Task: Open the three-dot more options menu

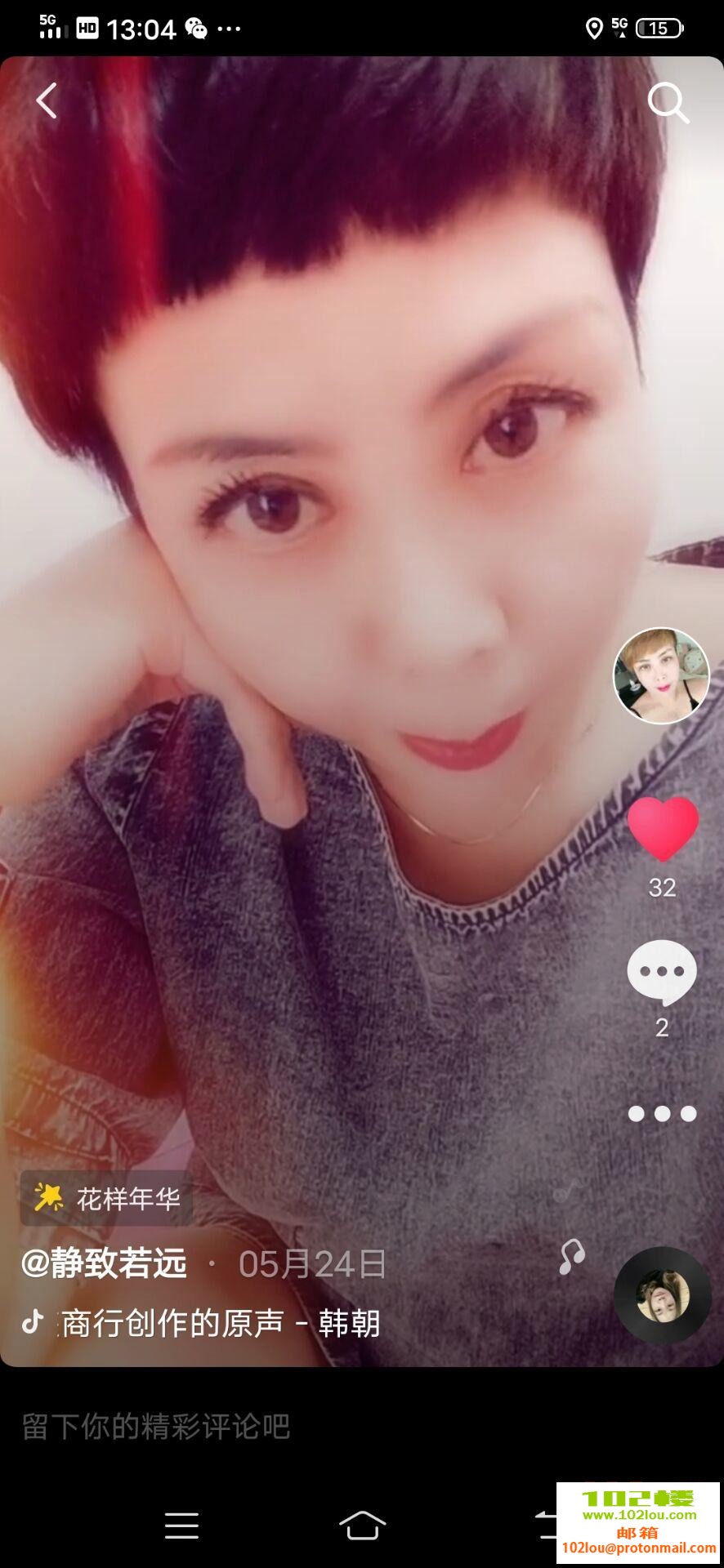Action: 662,1113
